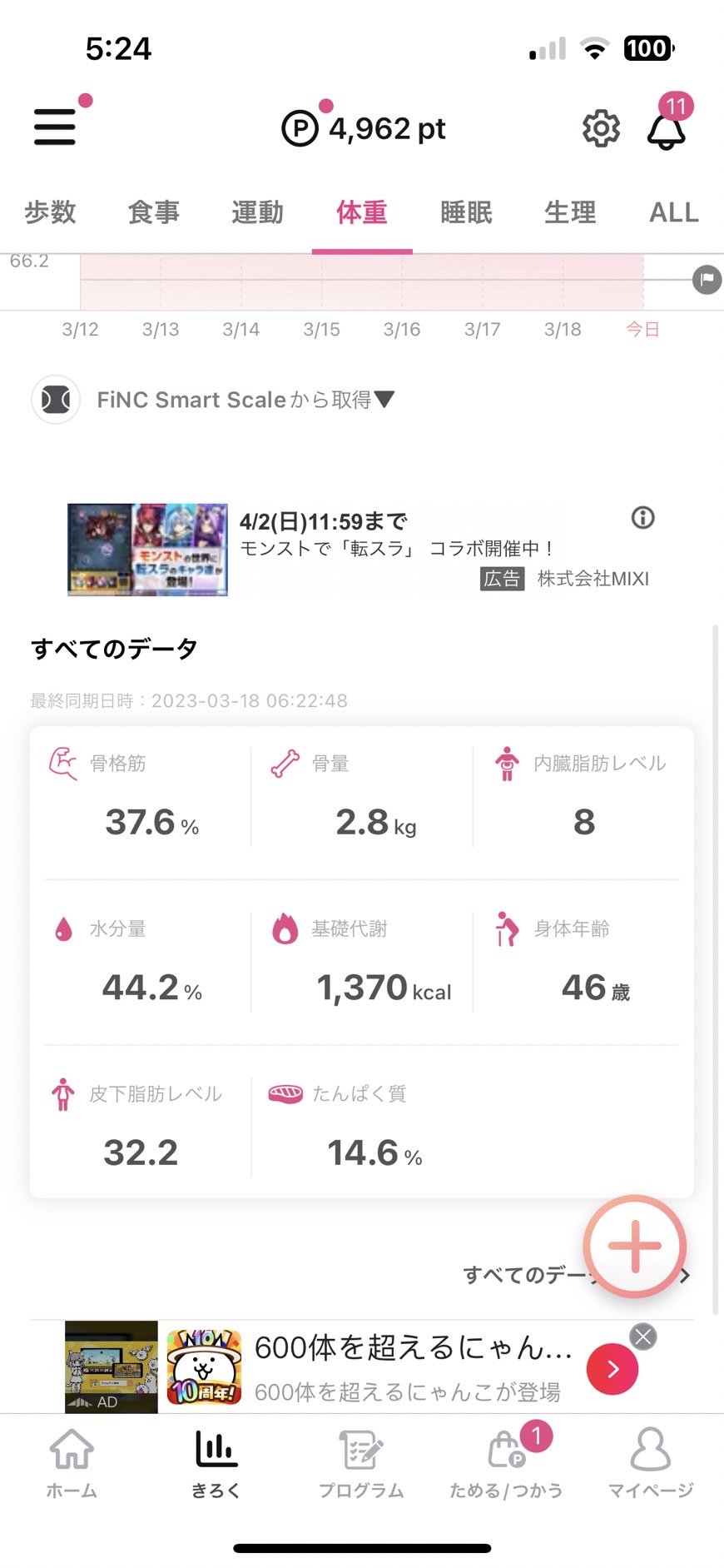Tap the red arrow on the にゃんこ ad
Image resolution: width=724 pixels, height=1568 pixels.
tap(612, 1369)
